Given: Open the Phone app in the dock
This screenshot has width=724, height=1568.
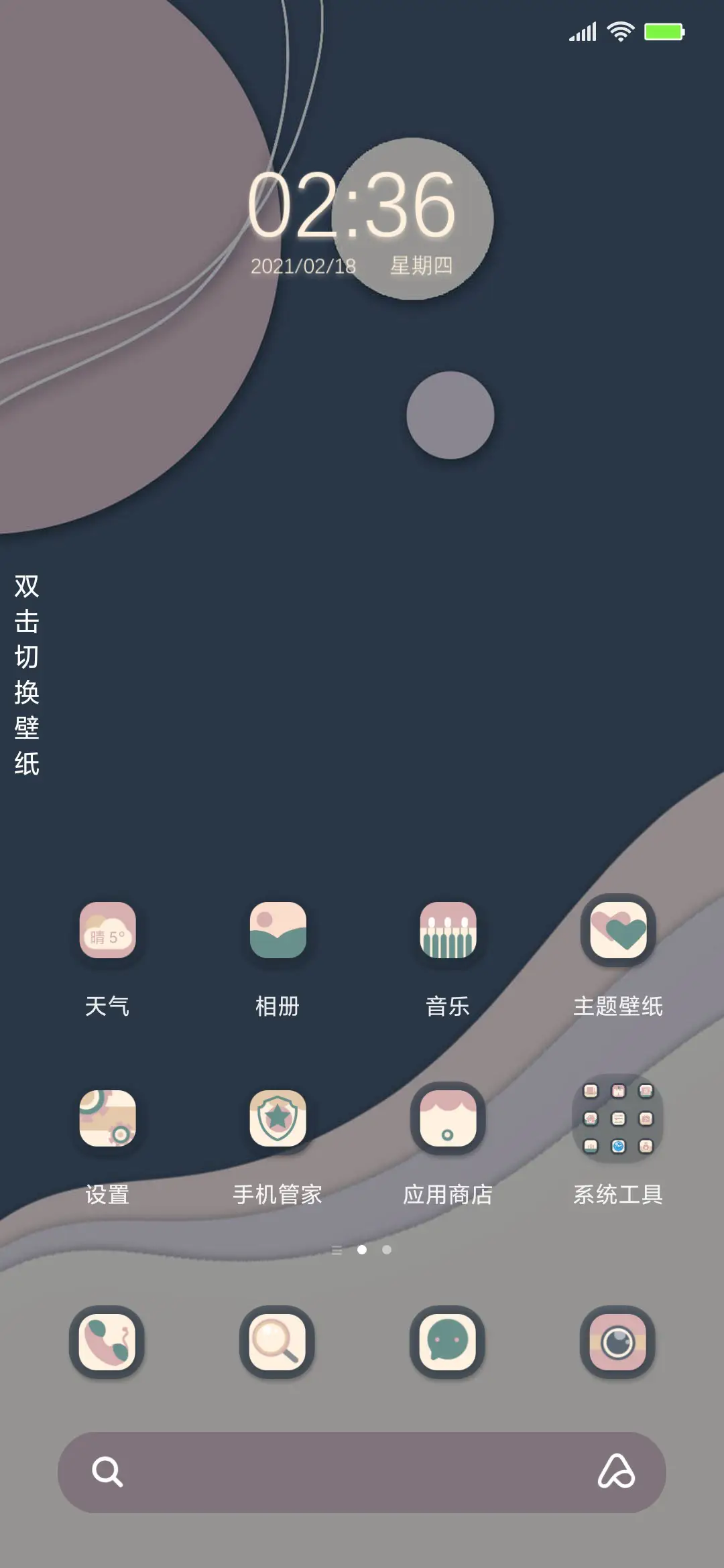Looking at the screenshot, I should (x=109, y=1344).
